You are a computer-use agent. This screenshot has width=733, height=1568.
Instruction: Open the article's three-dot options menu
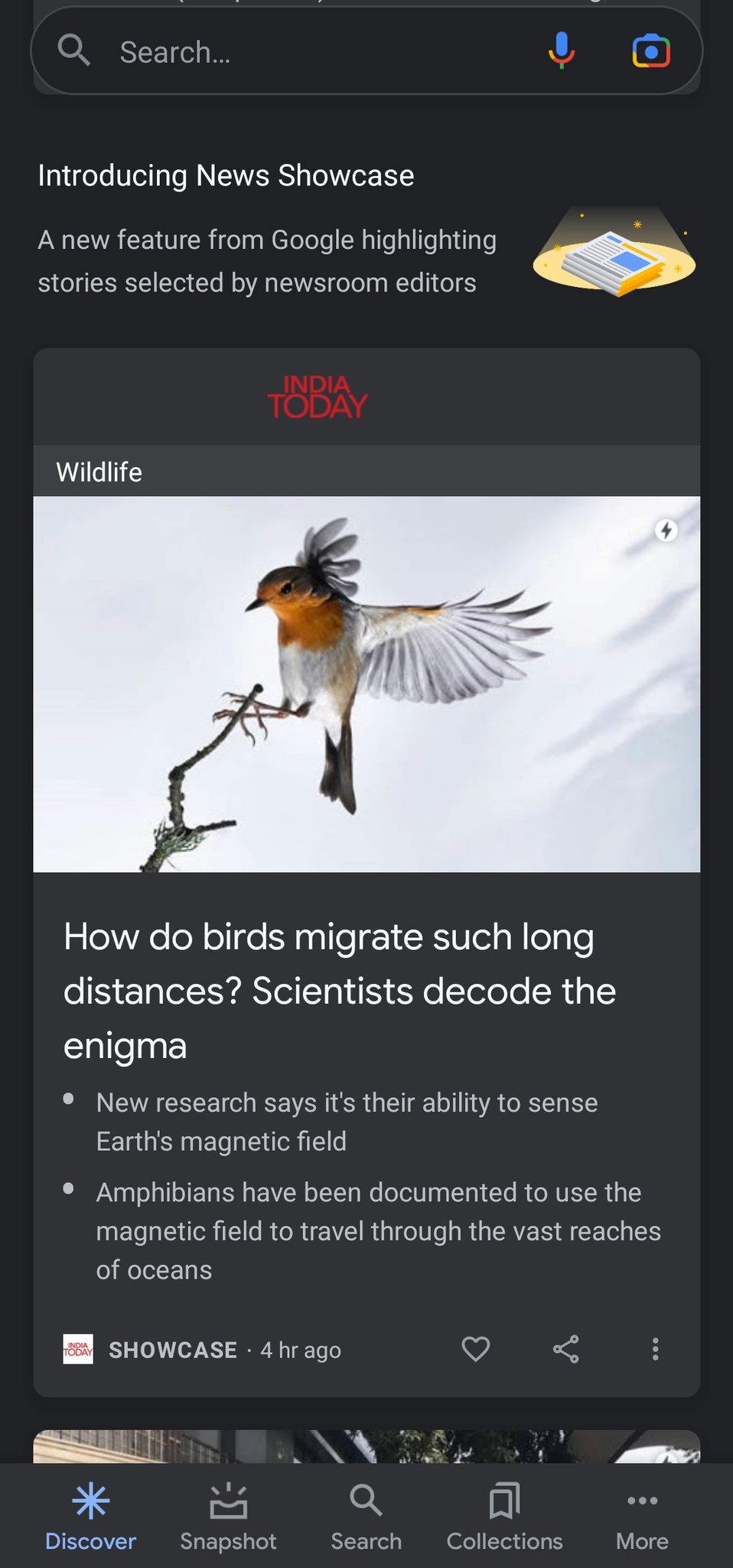[655, 1348]
